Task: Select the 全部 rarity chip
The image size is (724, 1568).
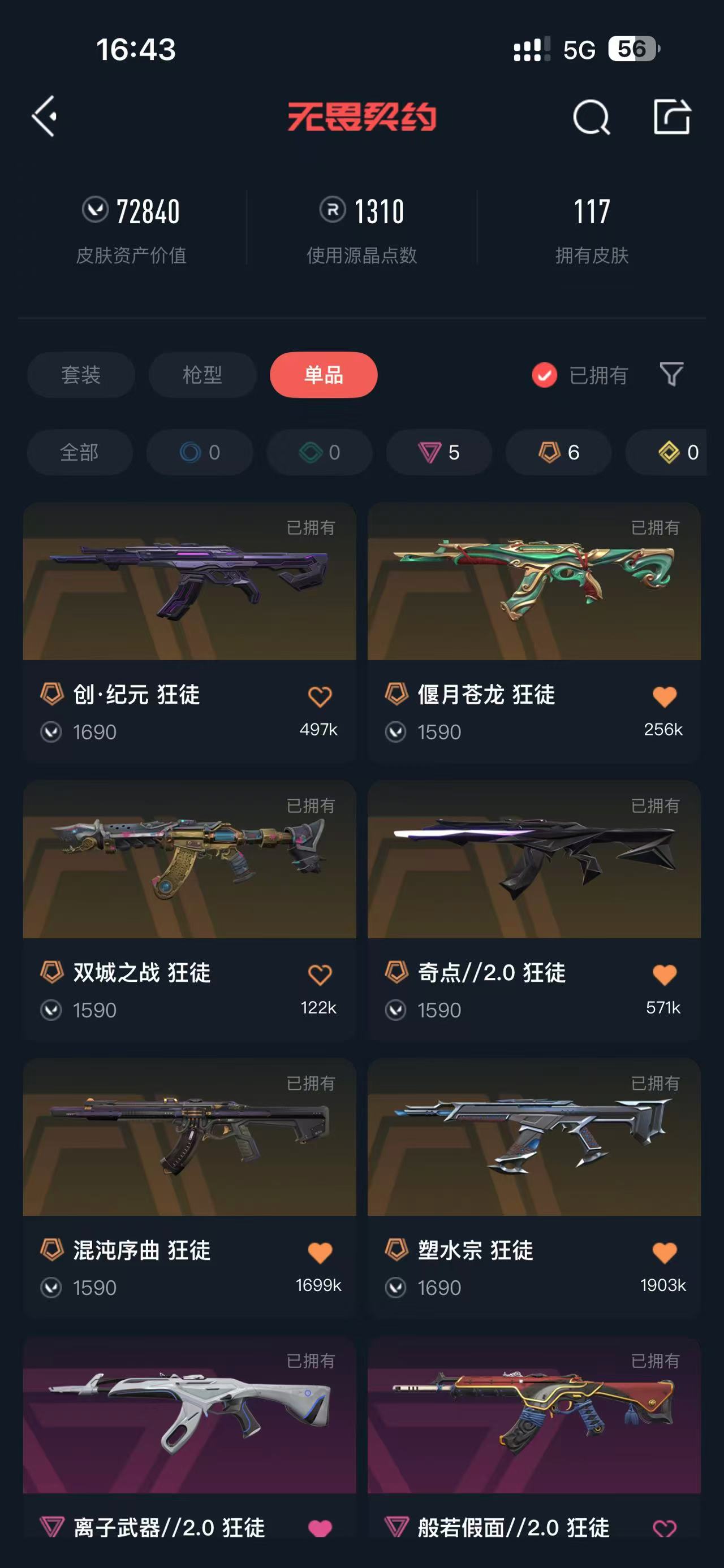Action: (x=79, y=452)
